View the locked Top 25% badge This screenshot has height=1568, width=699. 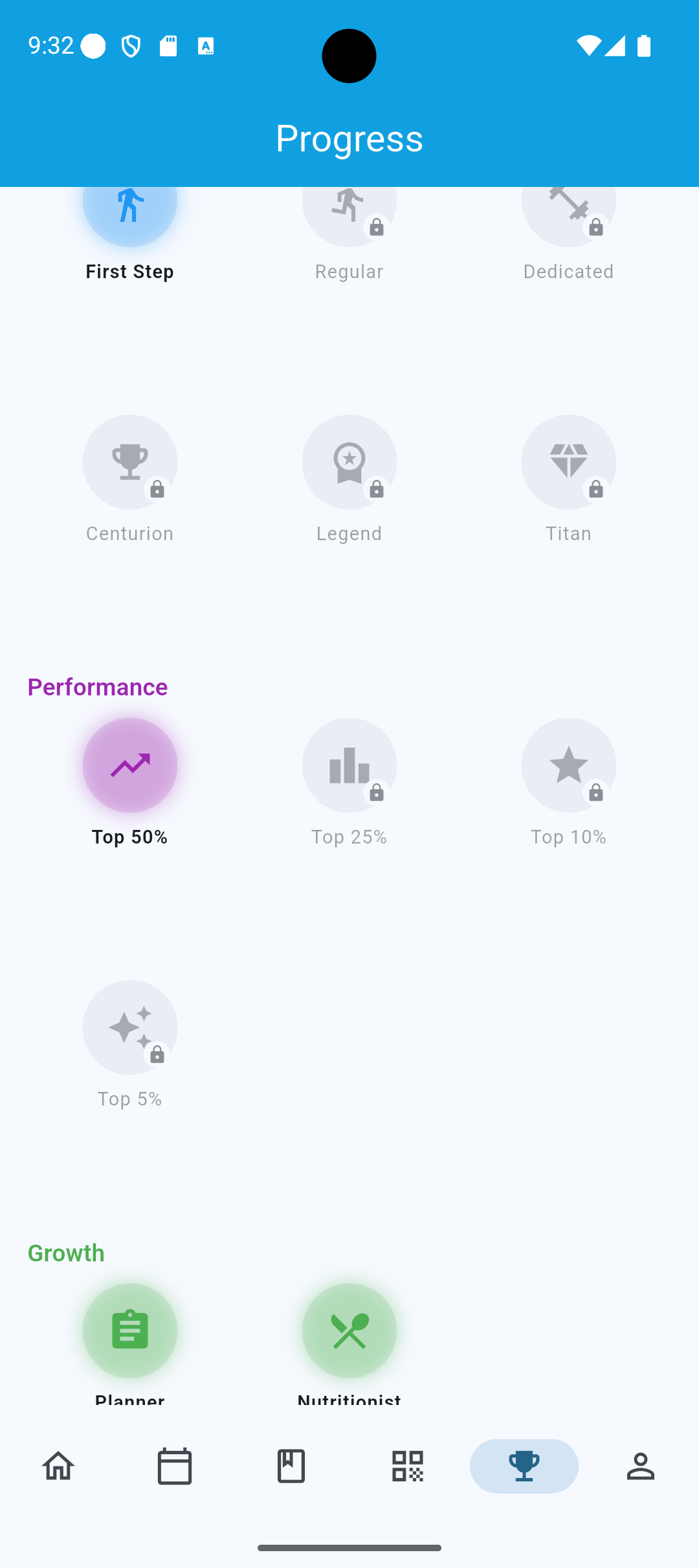coord(349,765)
